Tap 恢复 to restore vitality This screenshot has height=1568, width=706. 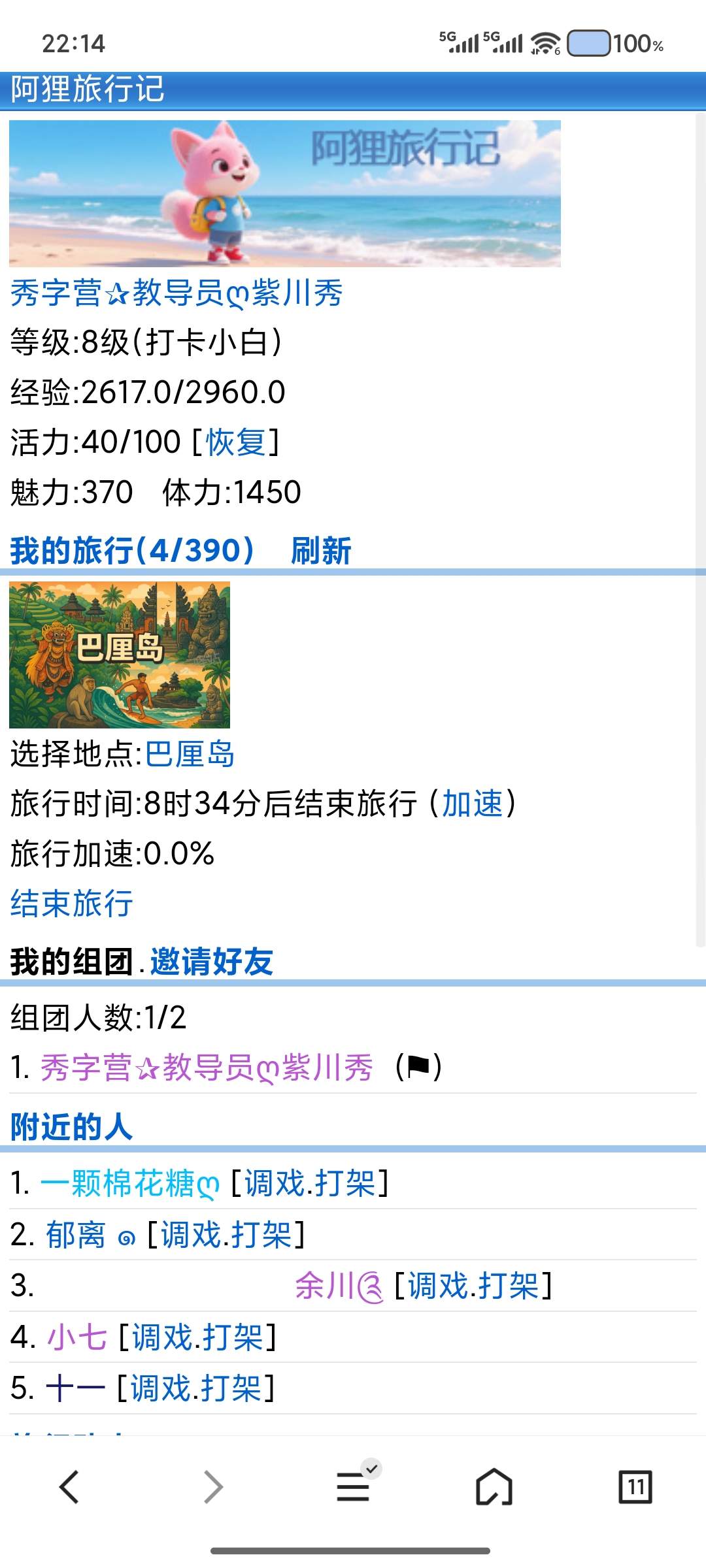point(235,442)
